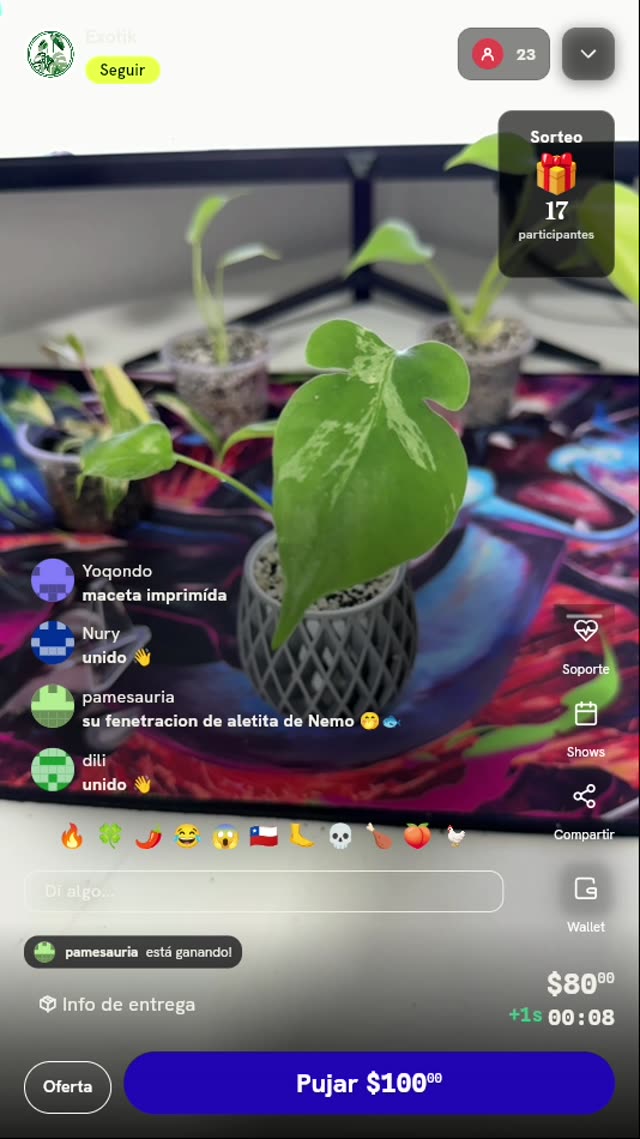Open the Sorteo giveaway card

(556, 194)
